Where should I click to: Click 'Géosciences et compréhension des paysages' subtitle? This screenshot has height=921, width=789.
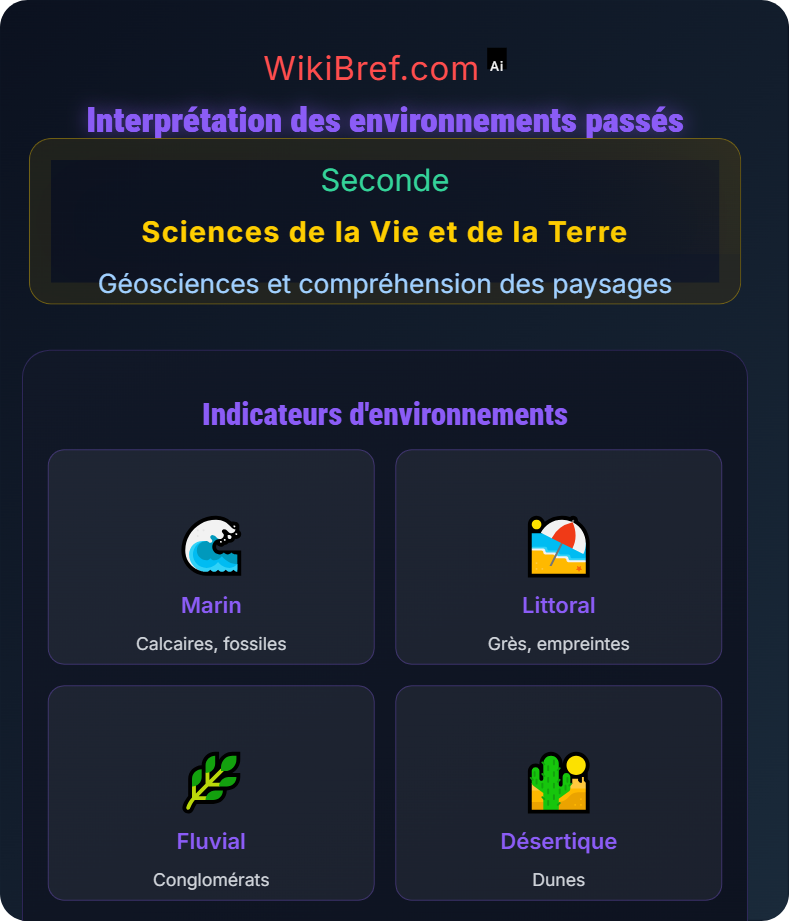click(x=386, y=284)
